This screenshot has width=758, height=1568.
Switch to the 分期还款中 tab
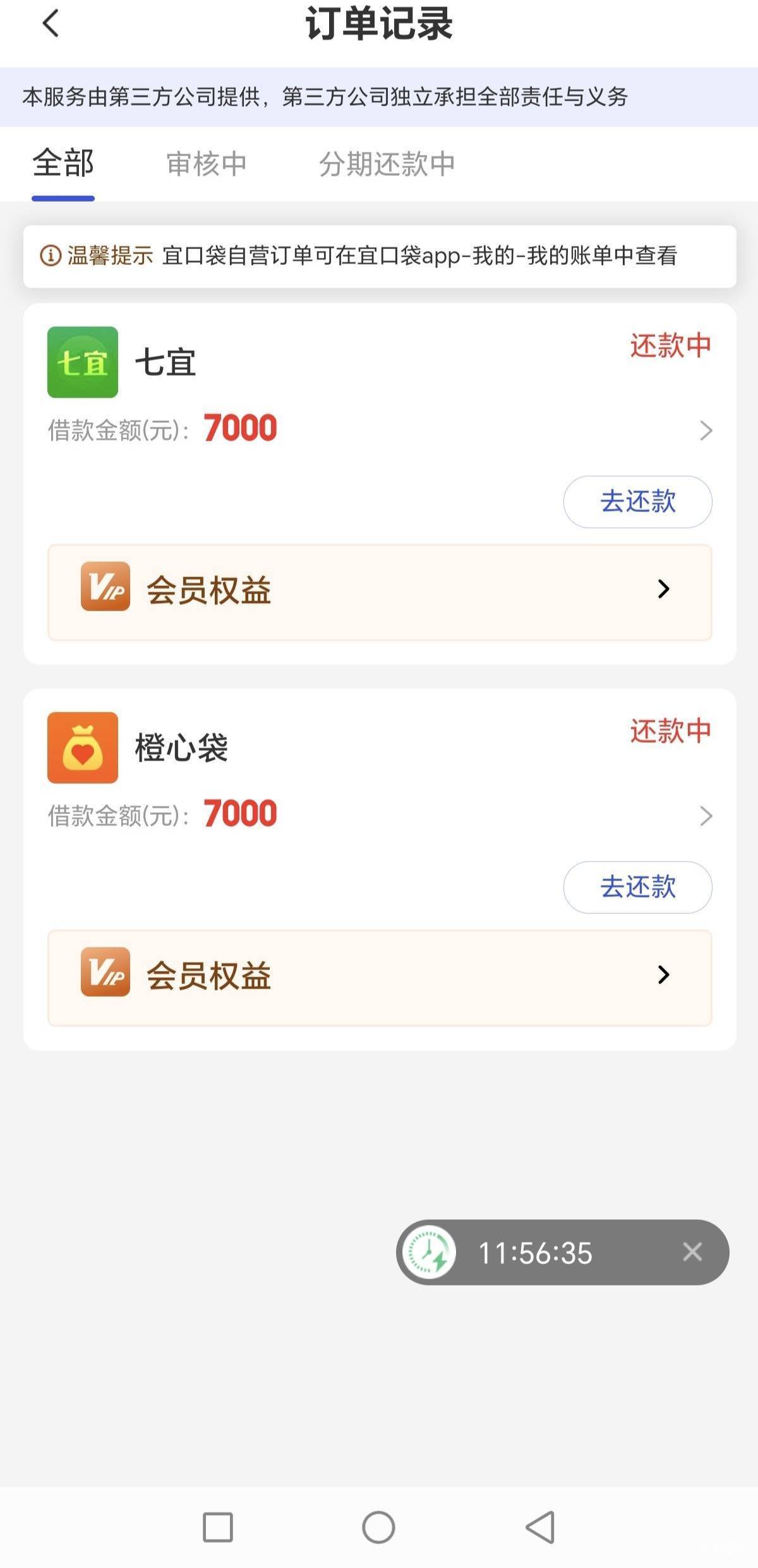click(387, 164)
